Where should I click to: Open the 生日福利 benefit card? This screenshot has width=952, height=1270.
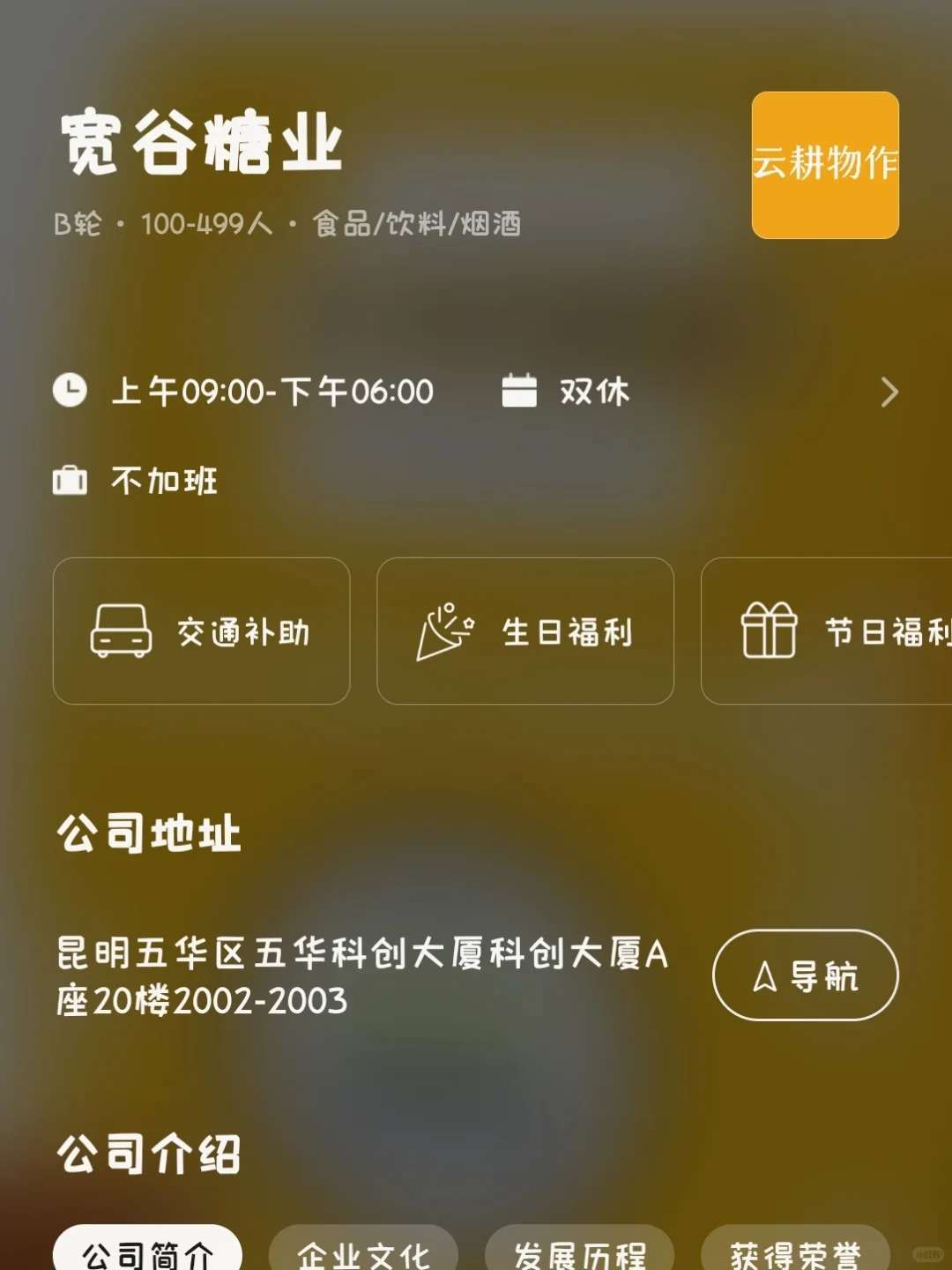(x=525, y=631)
